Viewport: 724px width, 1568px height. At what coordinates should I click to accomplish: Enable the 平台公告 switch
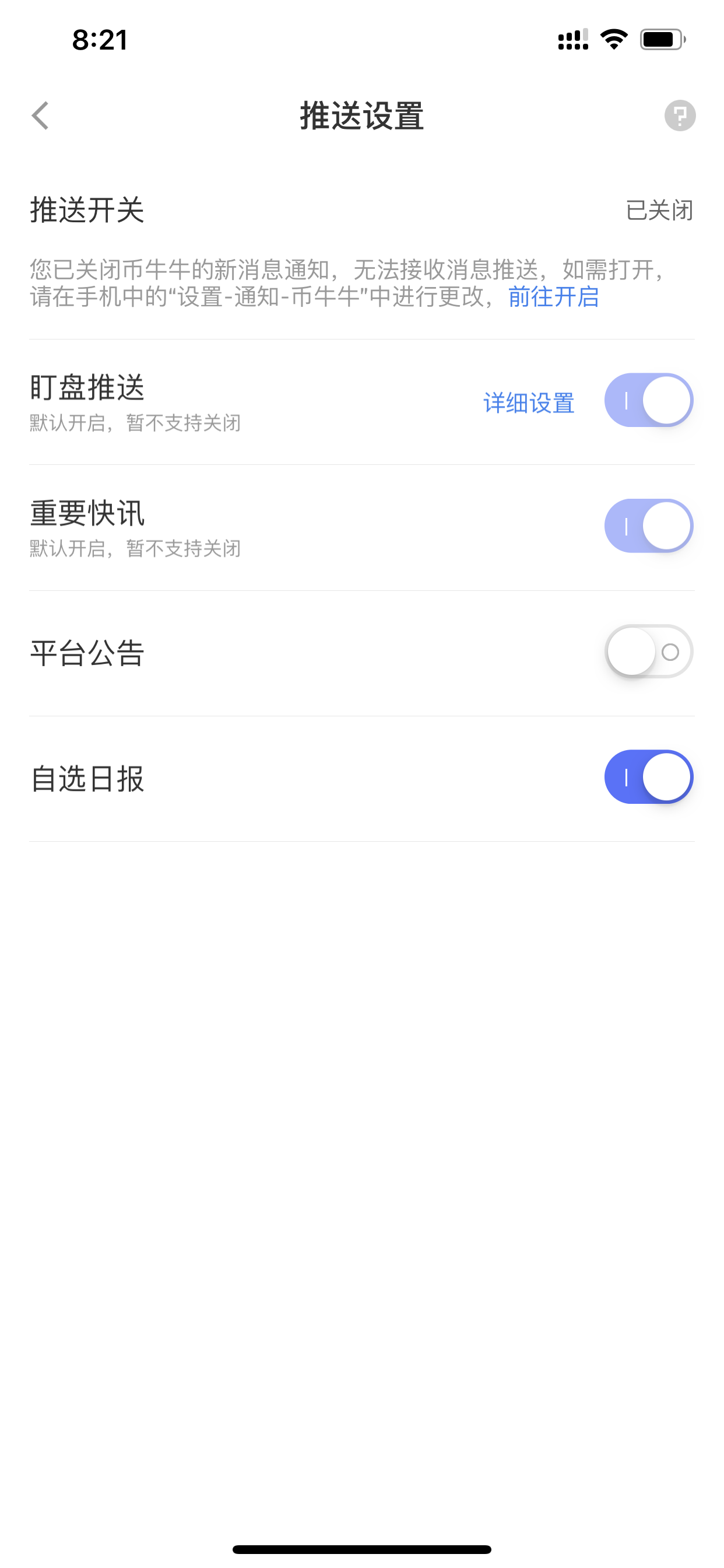(649, 652)
